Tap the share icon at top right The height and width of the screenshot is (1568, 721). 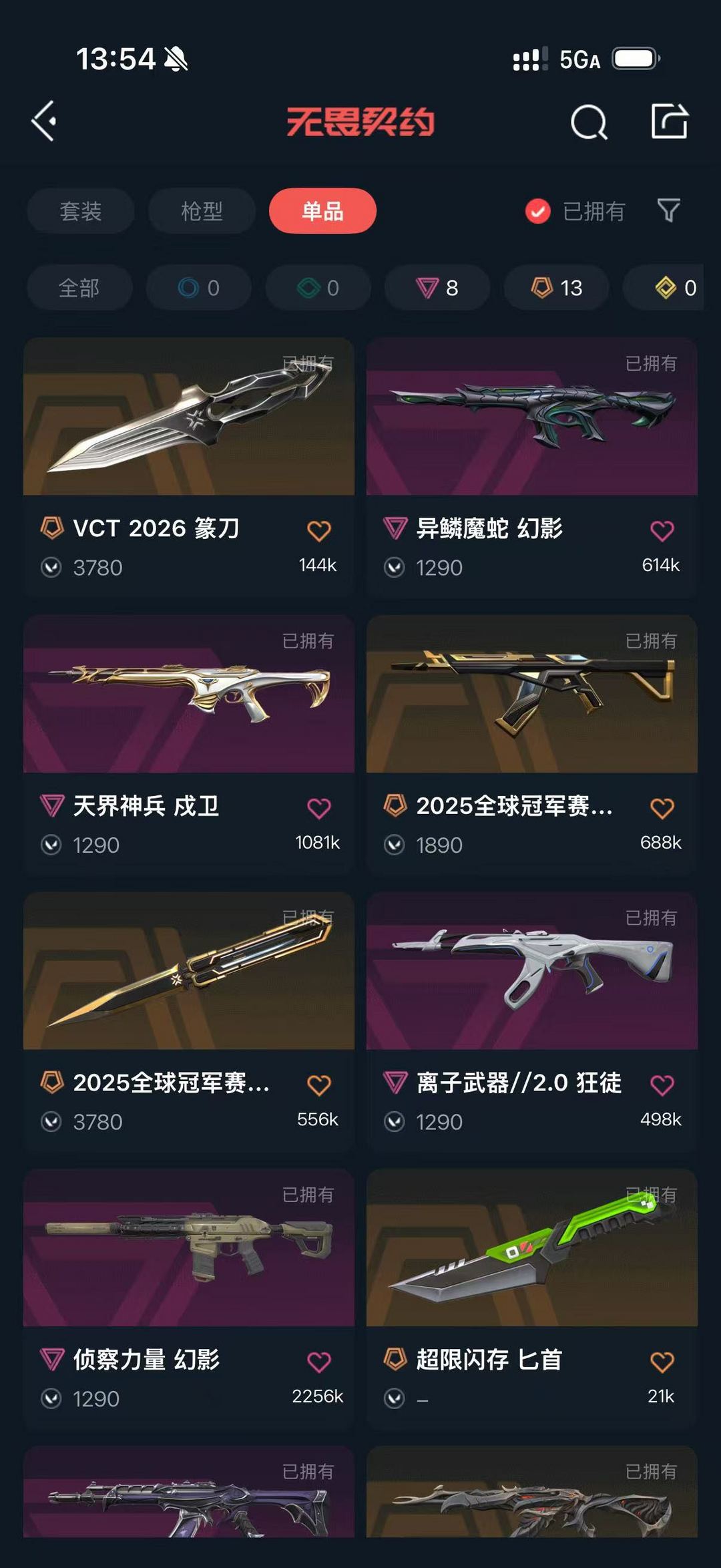[x=671, y=122]
